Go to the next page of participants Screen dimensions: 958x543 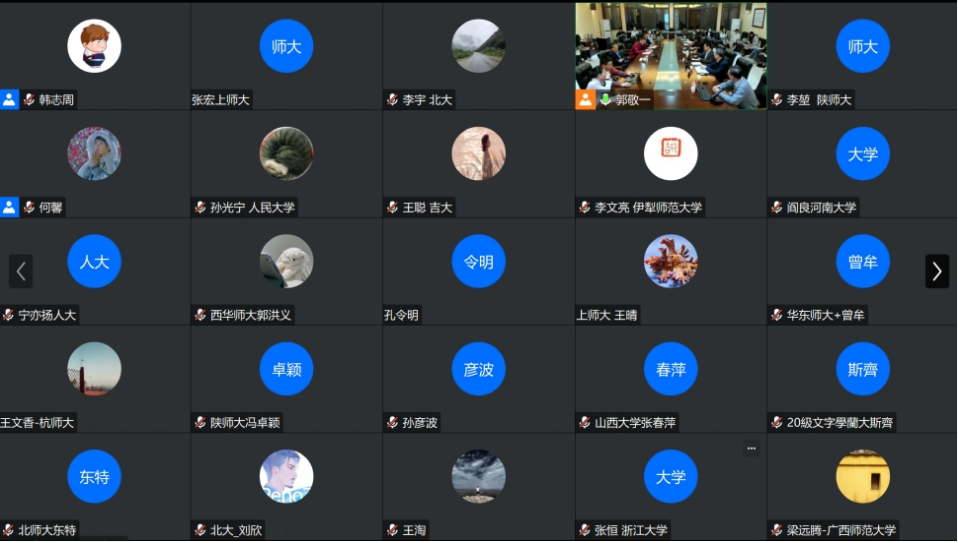pyautogui.click(x=936, y=271)
